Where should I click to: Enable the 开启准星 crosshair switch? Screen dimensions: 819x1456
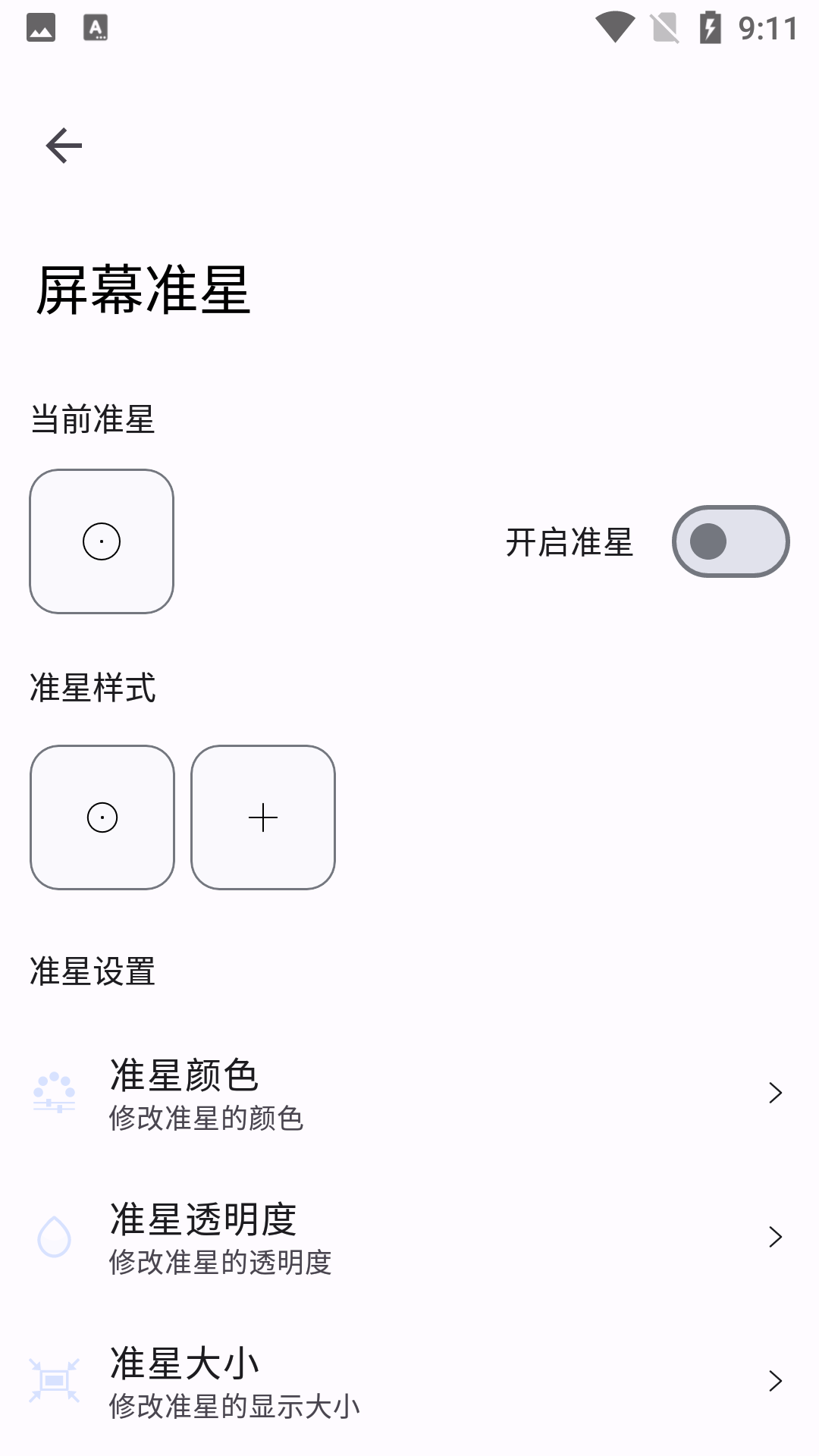click(730, 541)
